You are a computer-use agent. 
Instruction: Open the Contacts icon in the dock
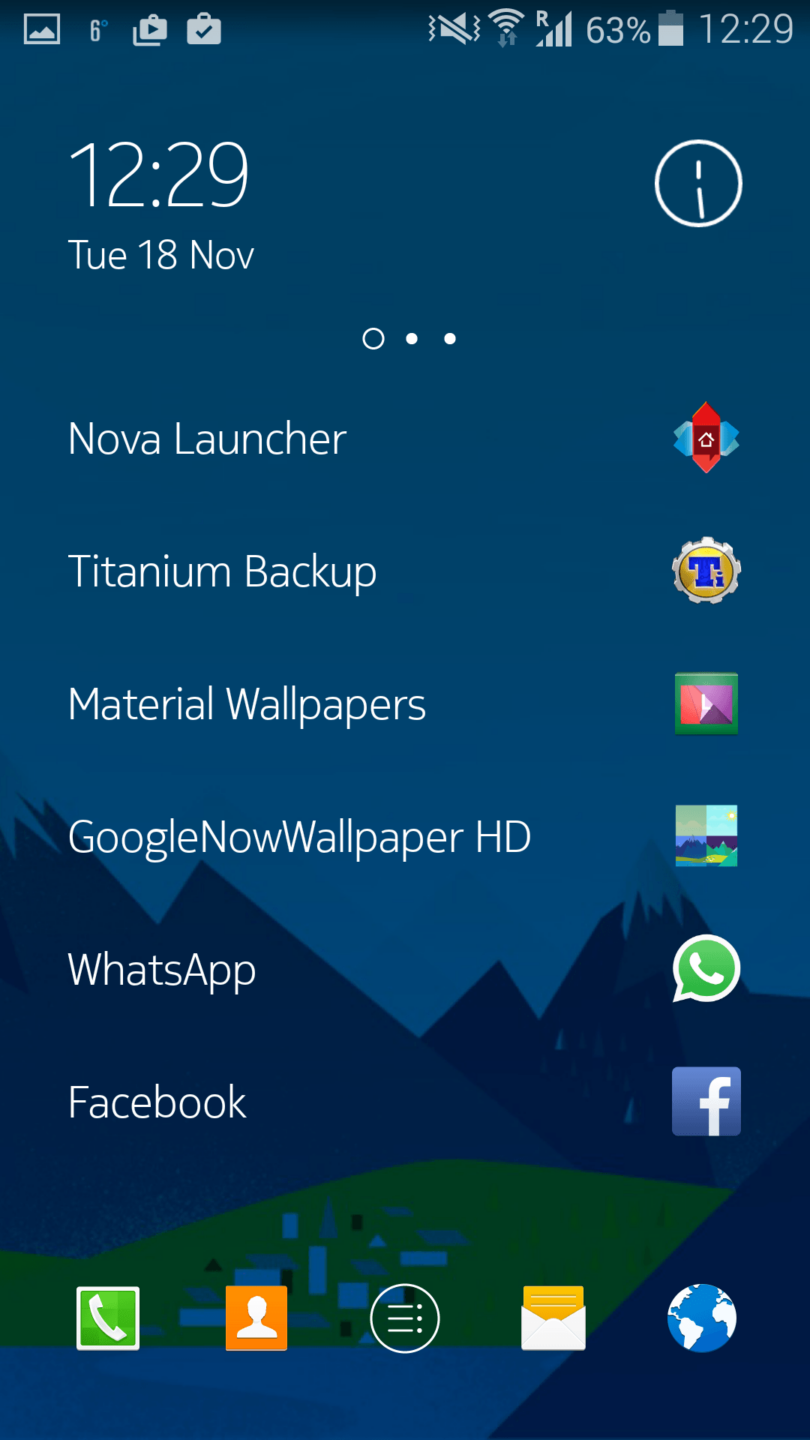point(256,1317)
